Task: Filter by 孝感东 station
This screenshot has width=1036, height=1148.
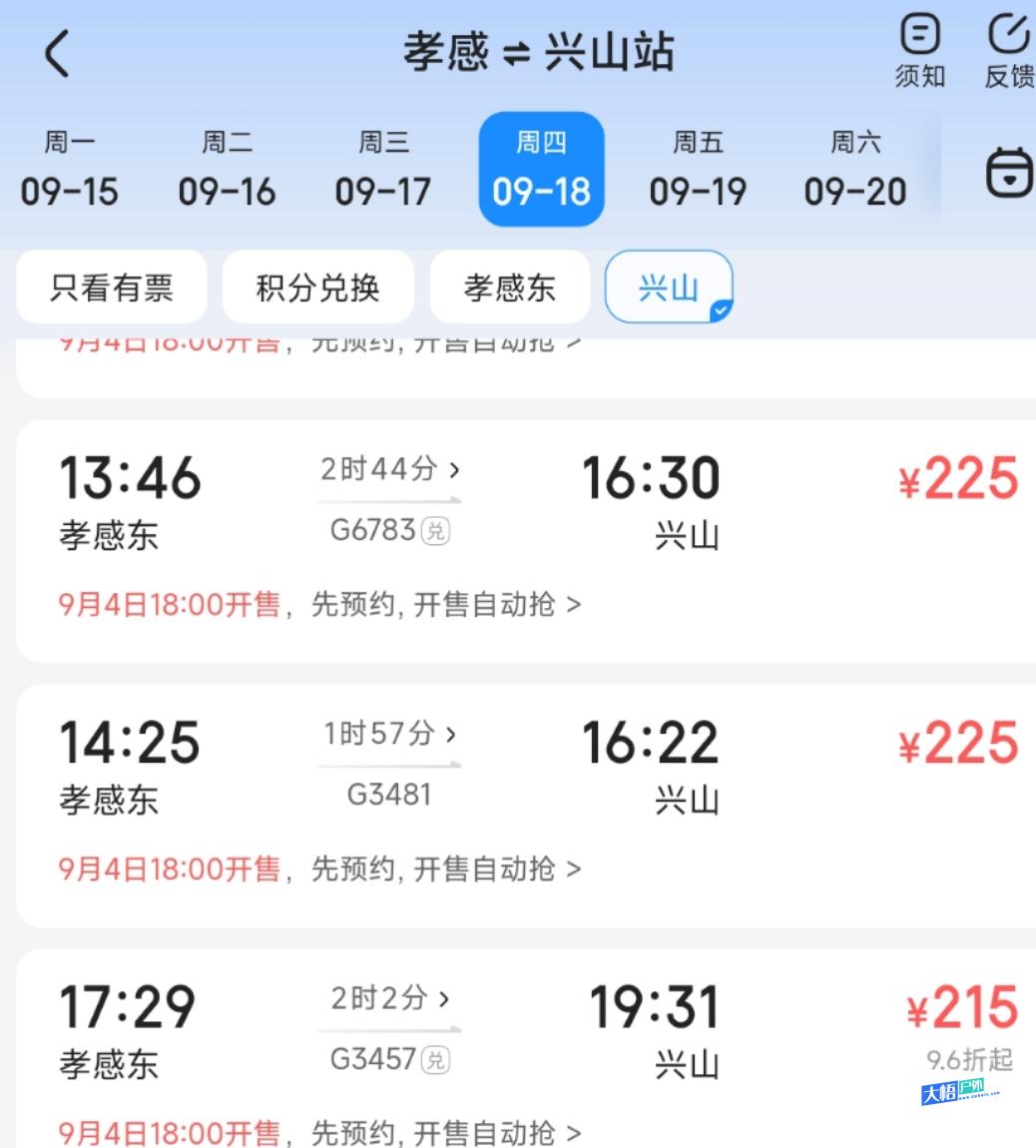Action: pos(510,287)
